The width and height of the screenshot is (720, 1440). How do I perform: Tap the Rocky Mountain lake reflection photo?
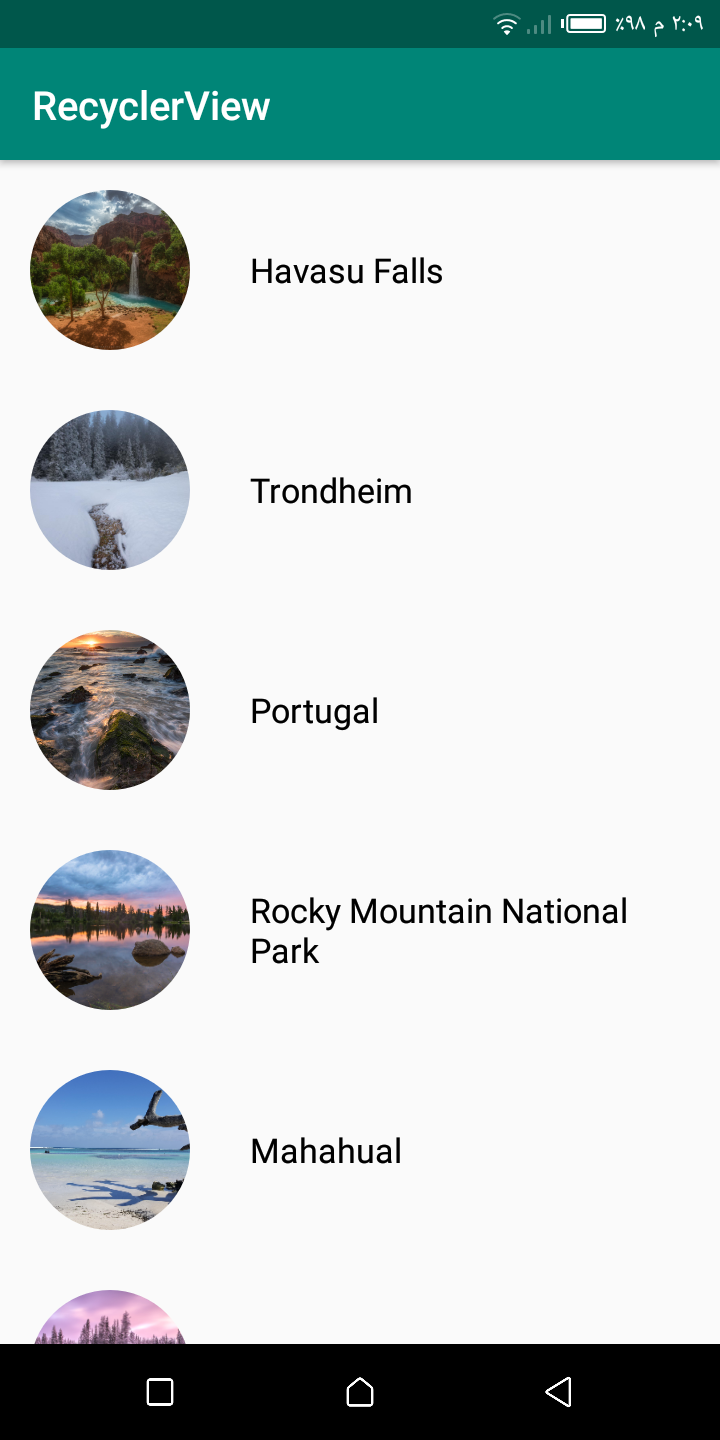click(x=110, y=930)
